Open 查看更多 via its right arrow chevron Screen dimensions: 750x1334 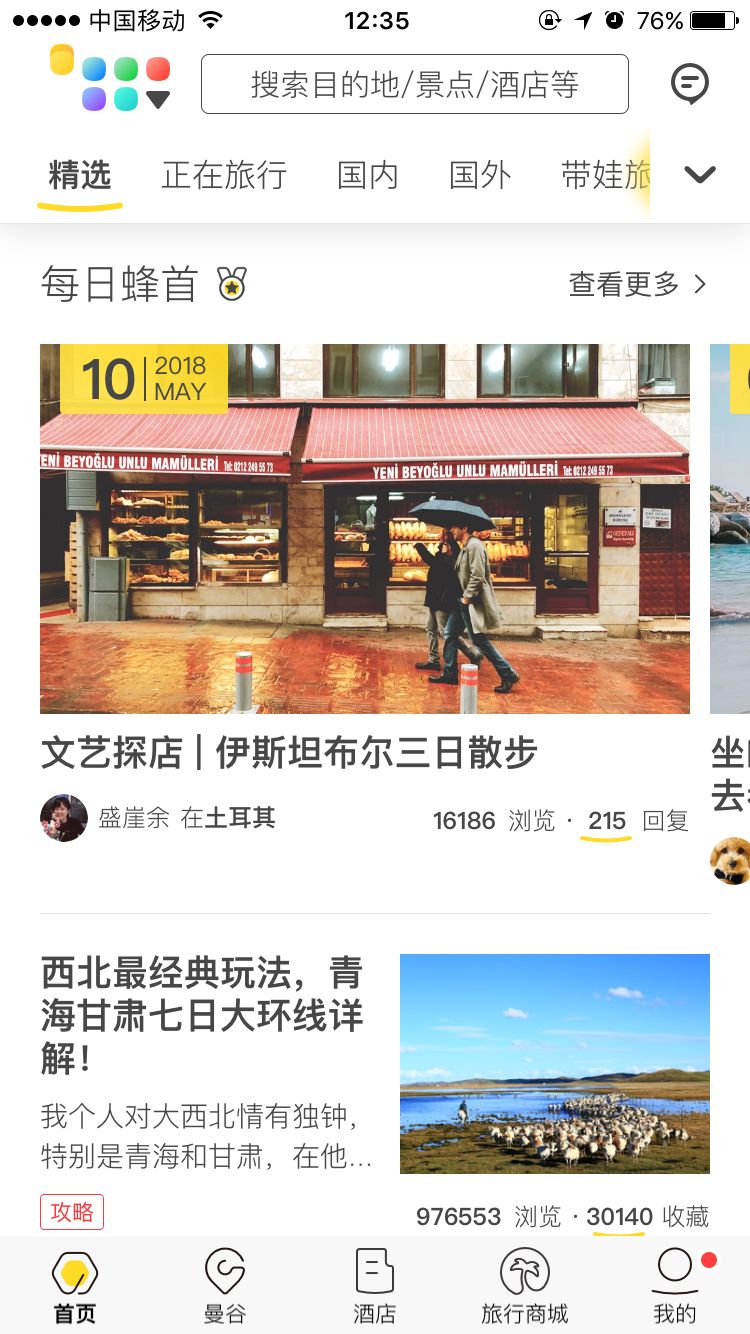tap(699, 285)
